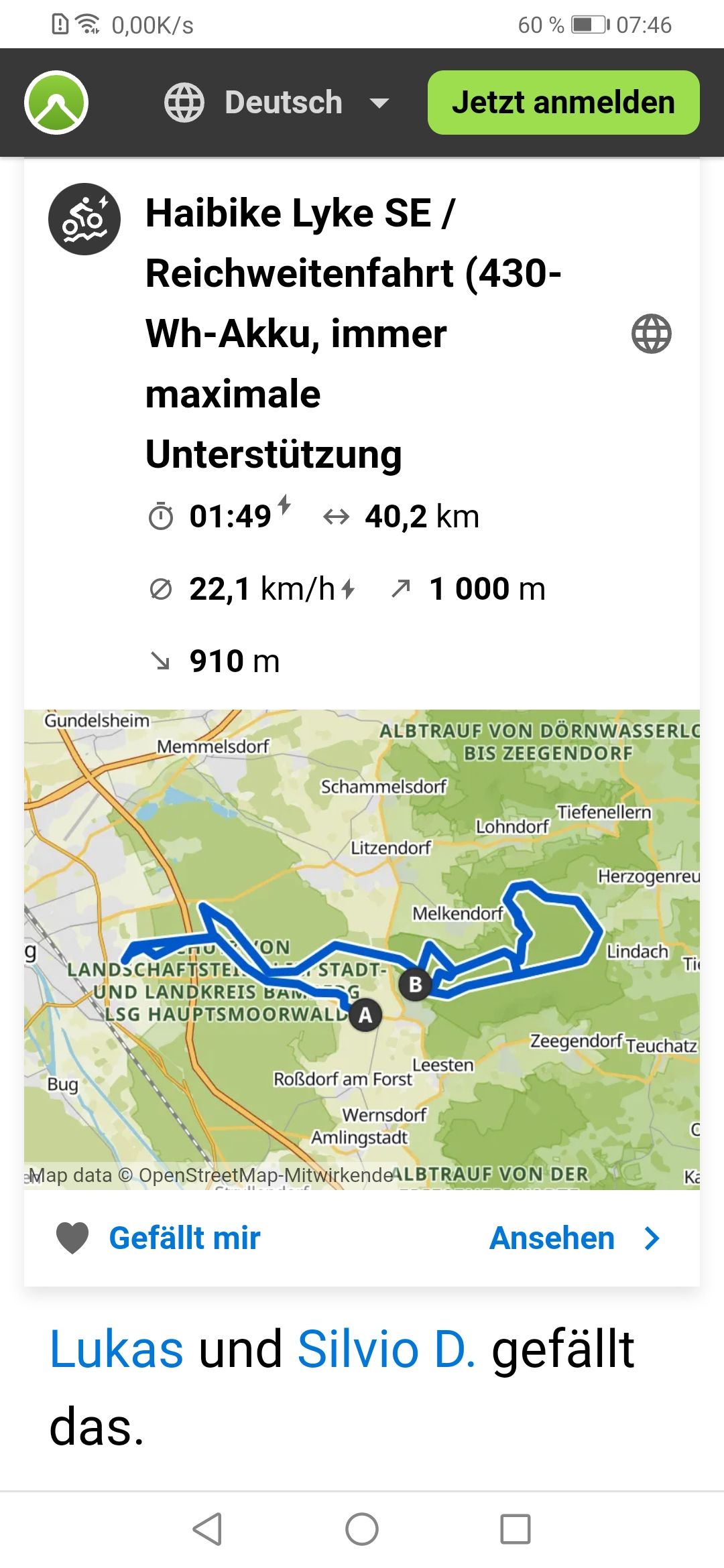This screenshot has width=724, height=1568.
Task: Open the tour route map
Action: point(362,949)
